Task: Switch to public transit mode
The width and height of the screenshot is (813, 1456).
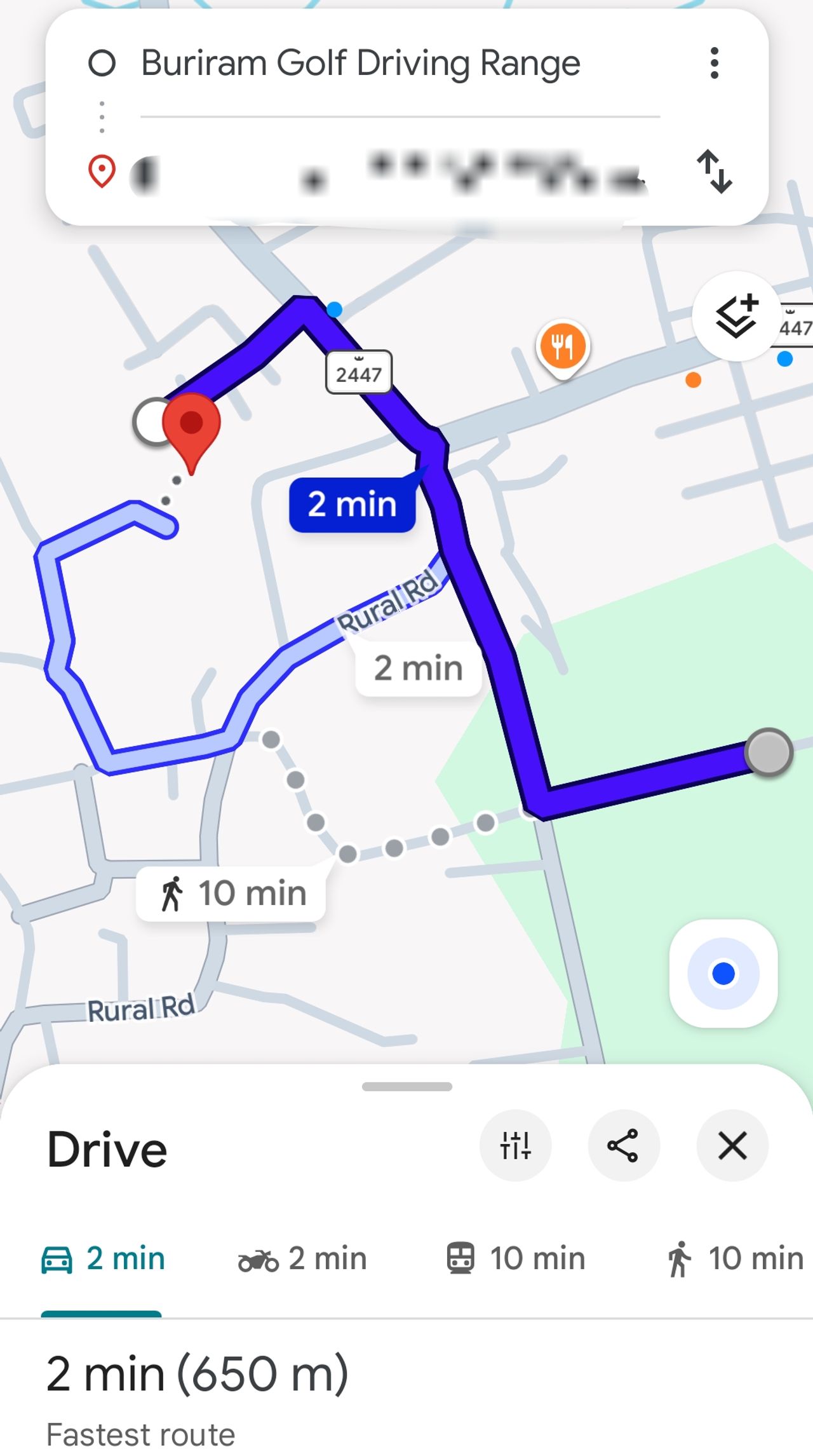Action: pyautogui.click(x=515, y=1258)
